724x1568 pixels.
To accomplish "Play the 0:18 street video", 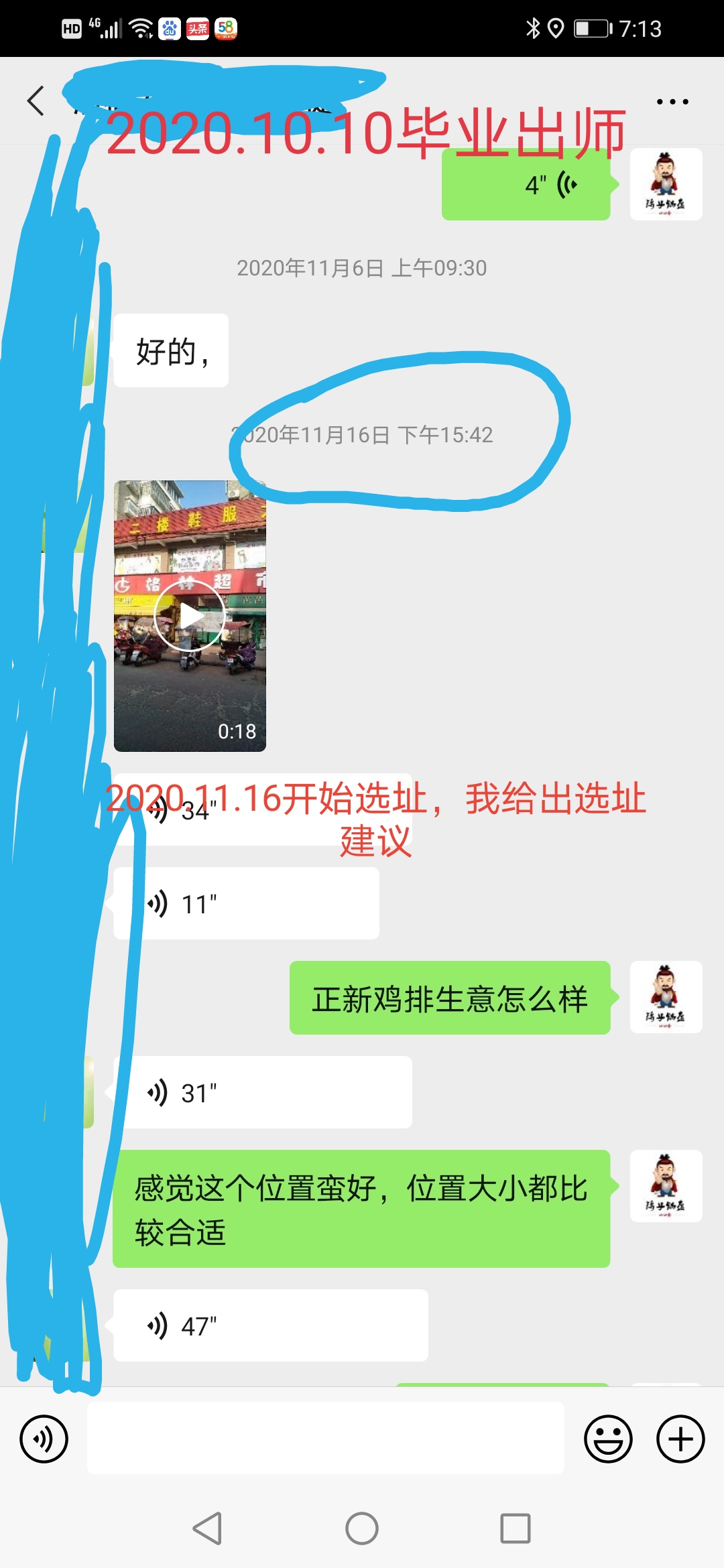I will 190,616.
